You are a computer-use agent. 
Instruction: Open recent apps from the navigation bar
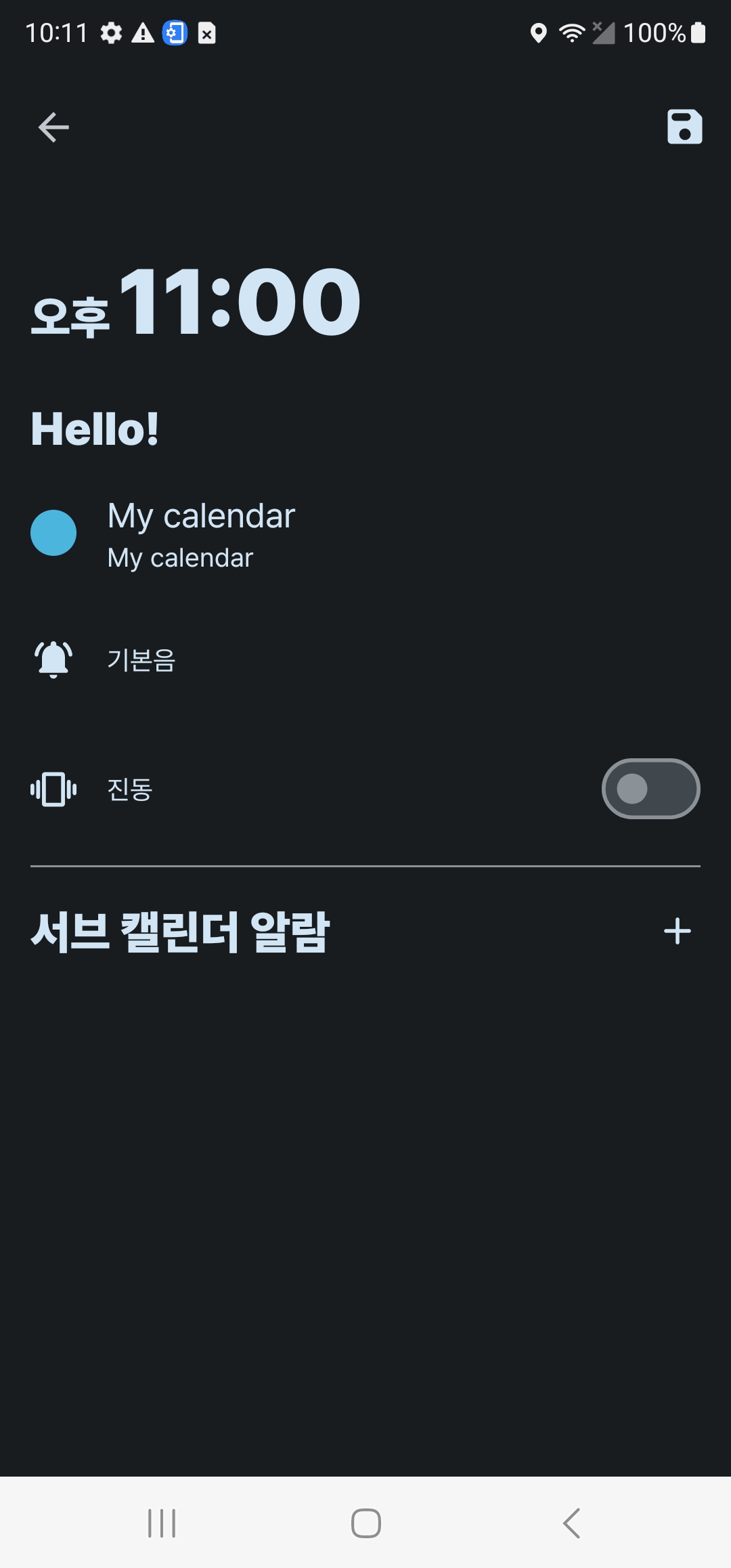pos(162,1523)
